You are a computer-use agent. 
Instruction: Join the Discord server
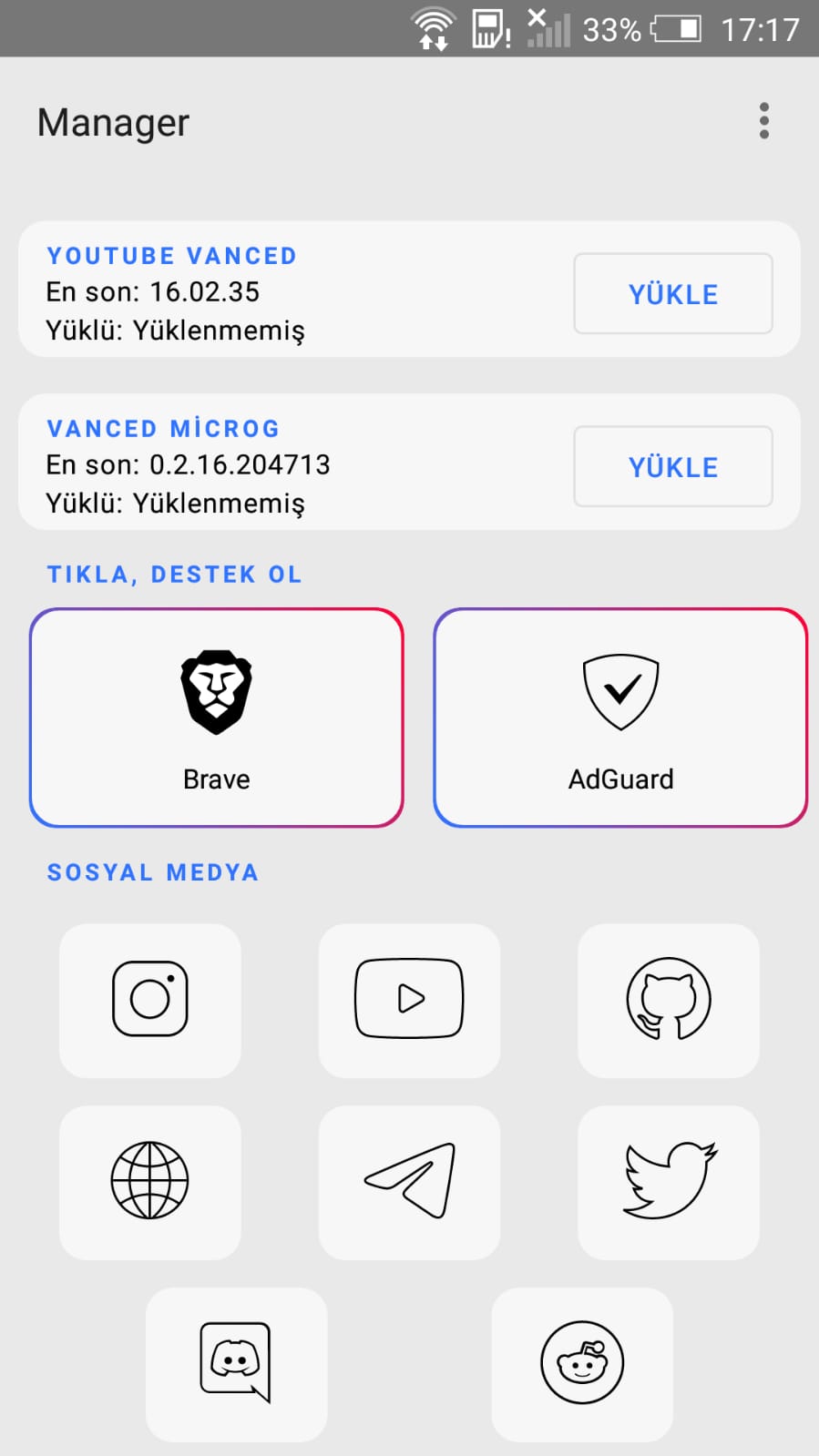236,1363
